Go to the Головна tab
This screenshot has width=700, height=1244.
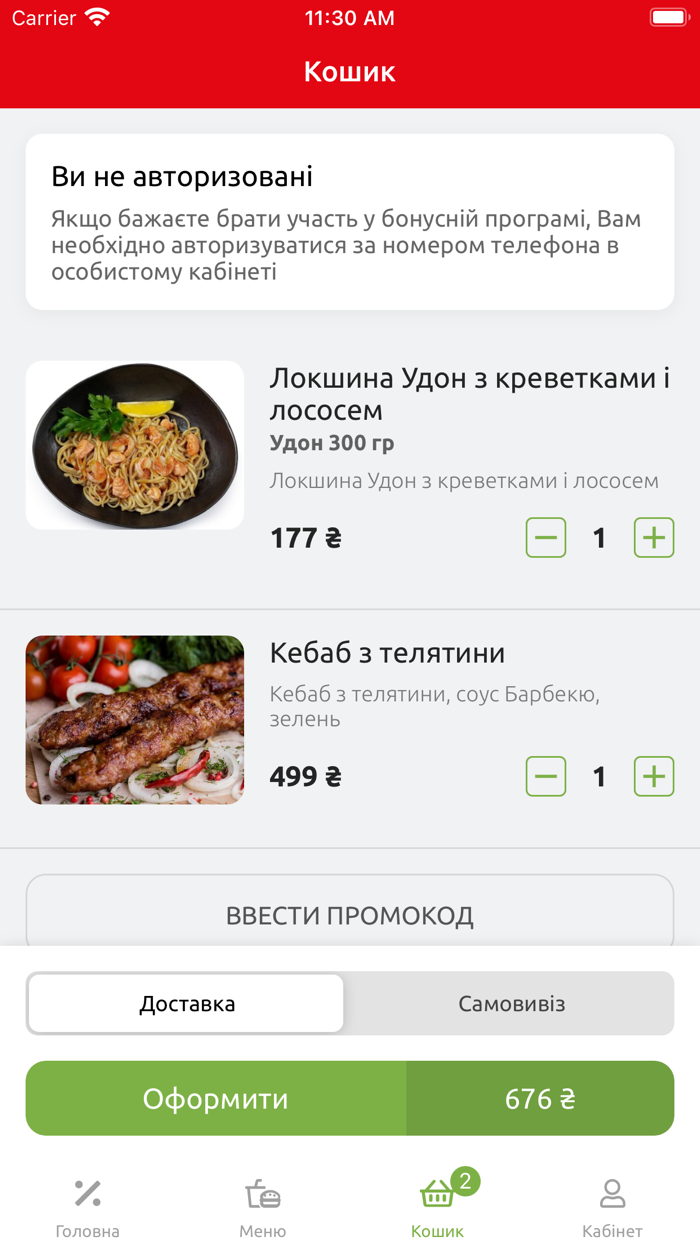point(88,1207)
